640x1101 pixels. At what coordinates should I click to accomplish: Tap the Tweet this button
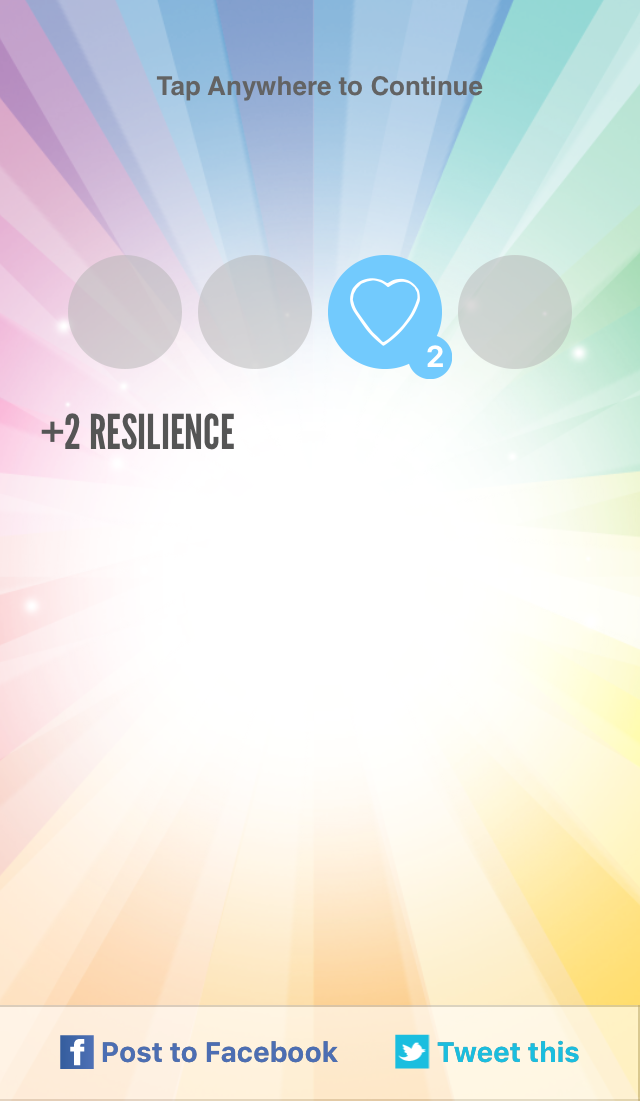pyautogui.click(x=487, y=1052)
